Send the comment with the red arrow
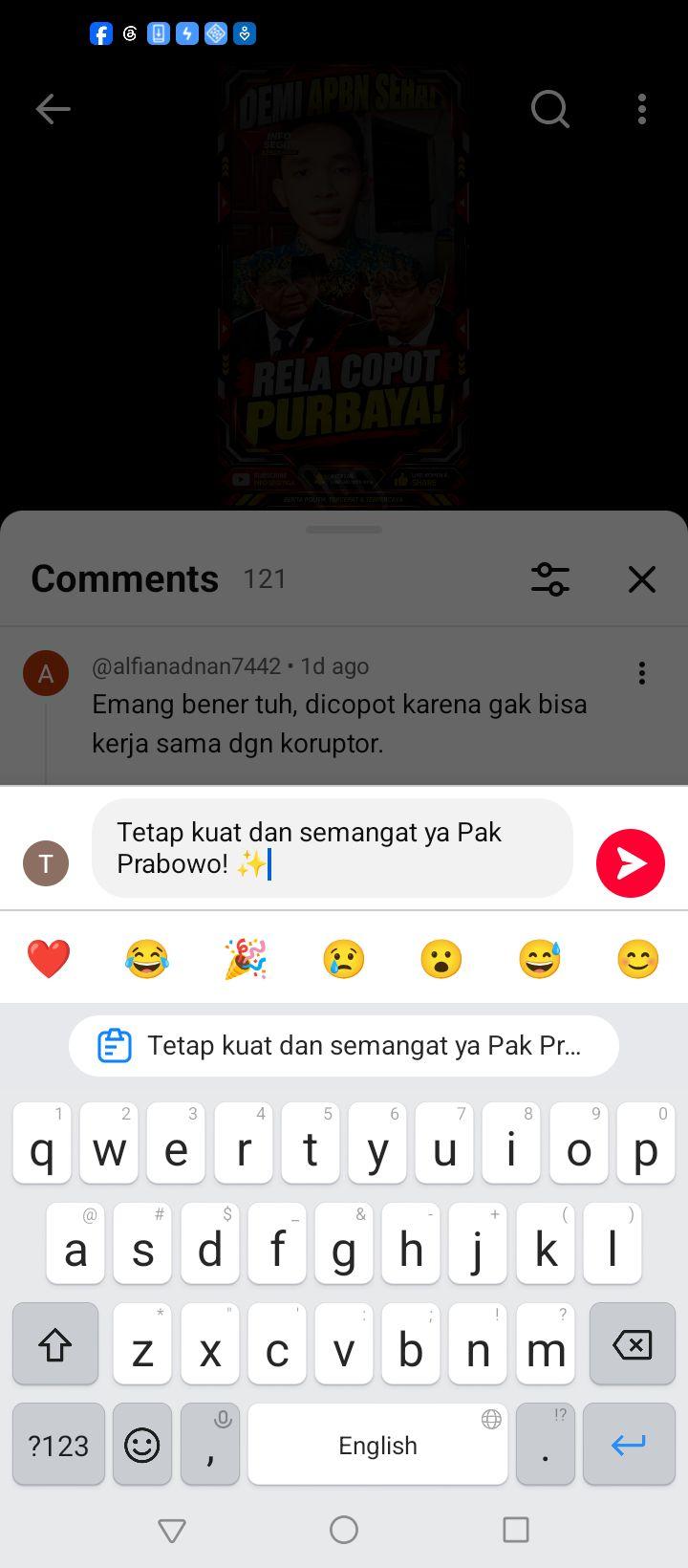 coord(631,863)
